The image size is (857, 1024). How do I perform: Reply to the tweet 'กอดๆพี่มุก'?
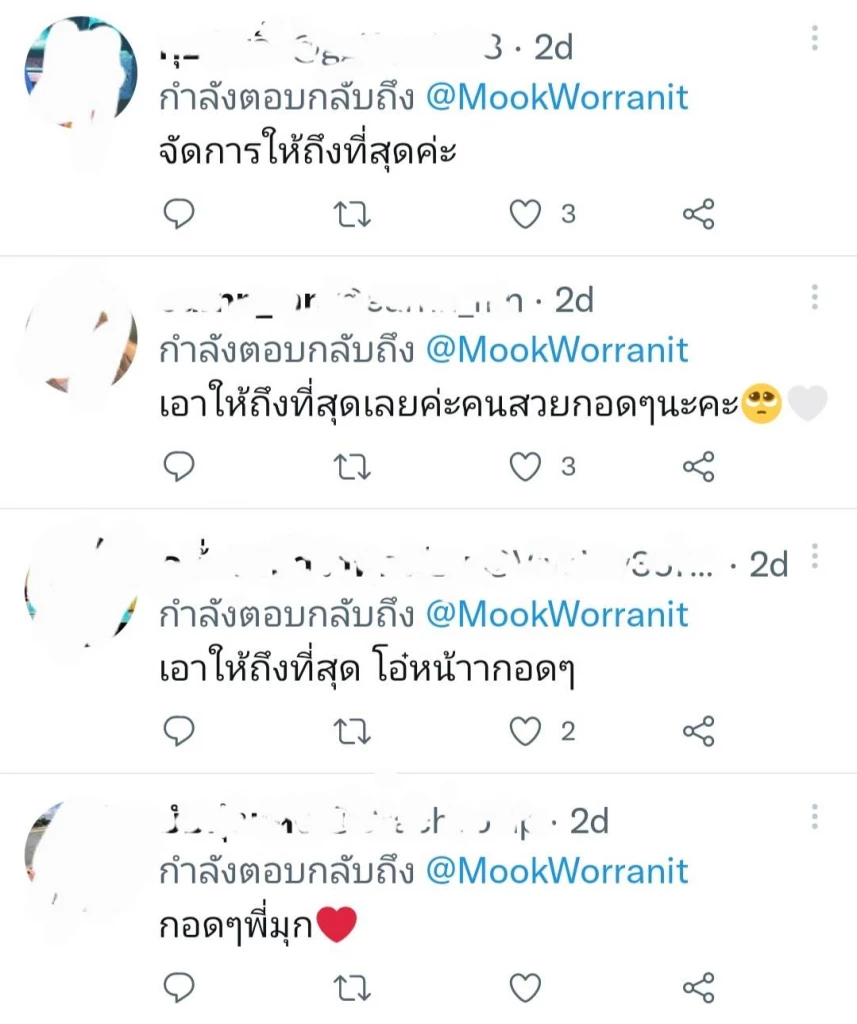[178, 988]
